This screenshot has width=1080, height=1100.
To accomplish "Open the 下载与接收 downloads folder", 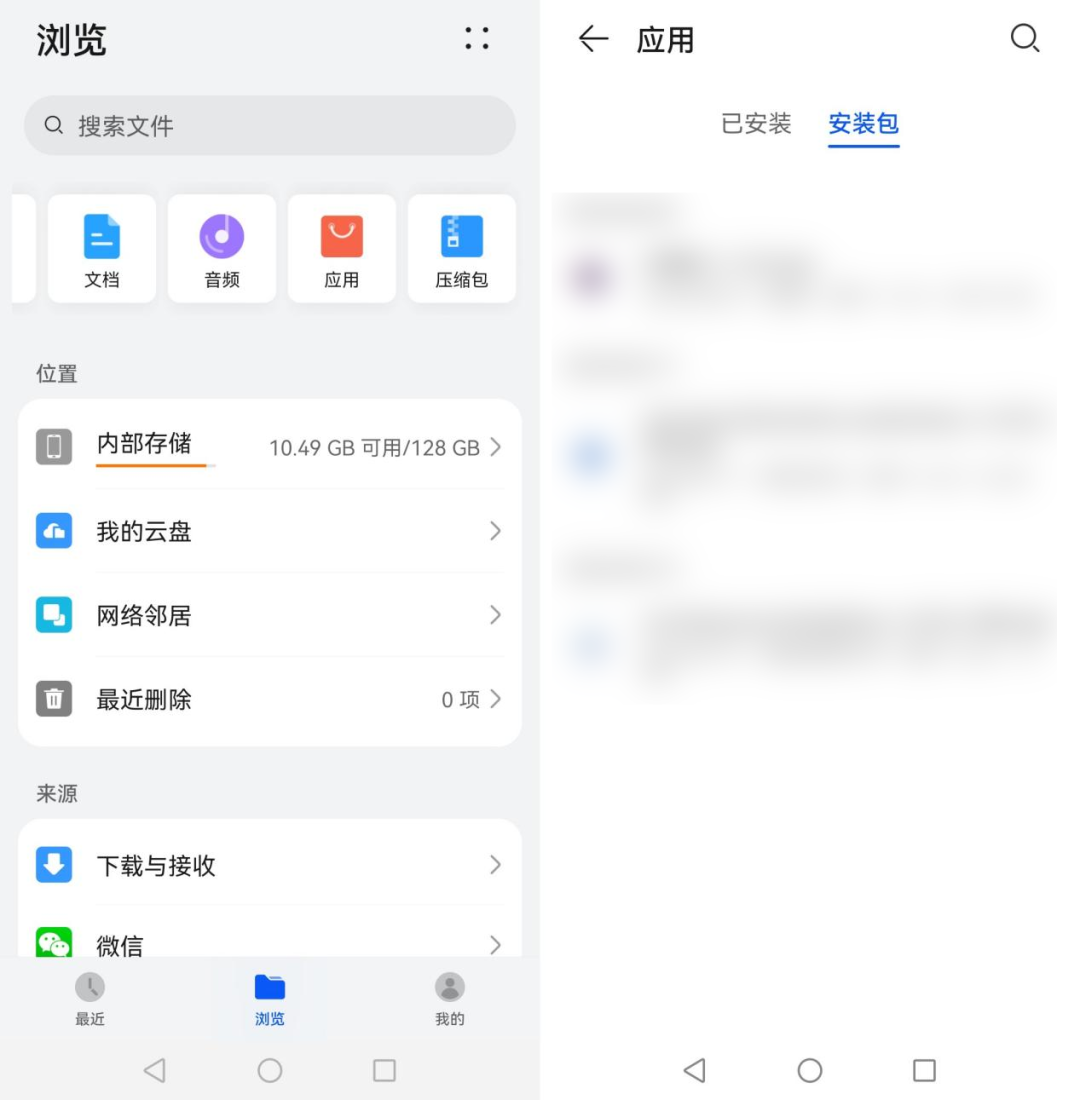I will point(270,864).
